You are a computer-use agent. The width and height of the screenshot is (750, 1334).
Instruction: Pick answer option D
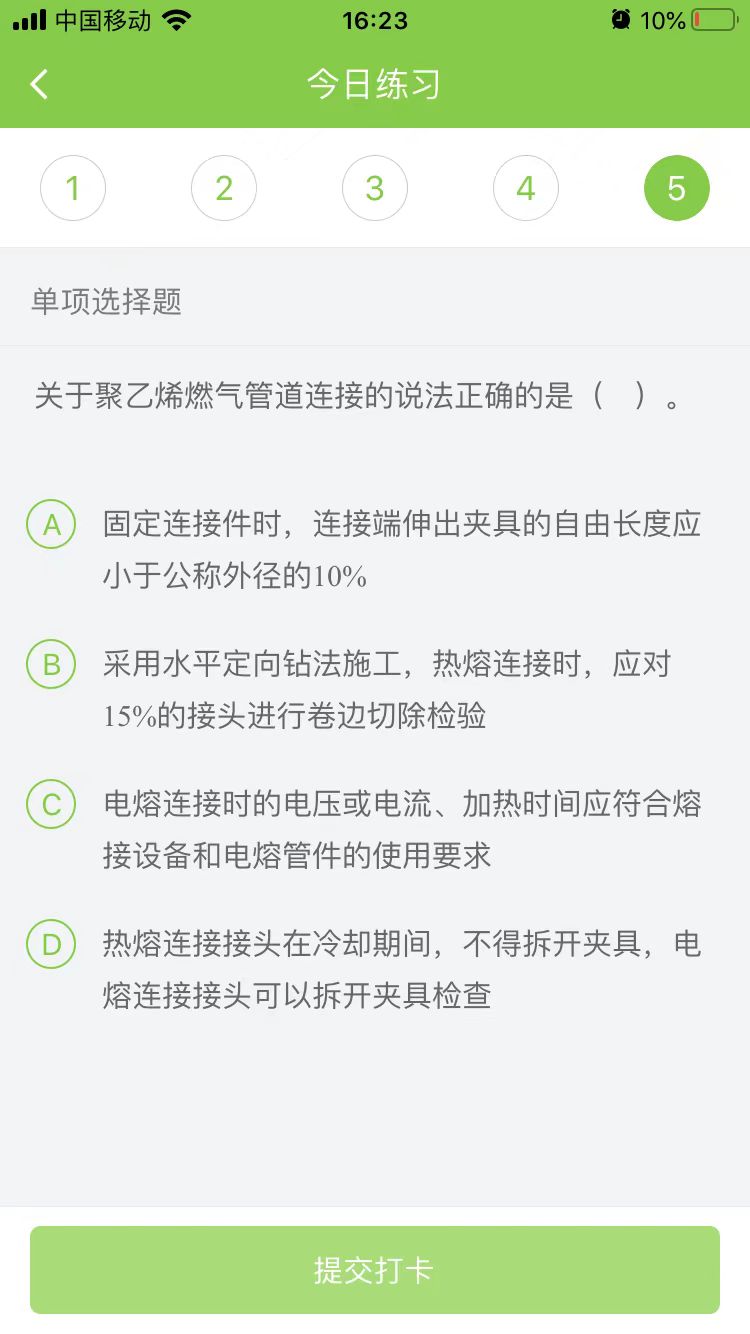tap(52, 945)
